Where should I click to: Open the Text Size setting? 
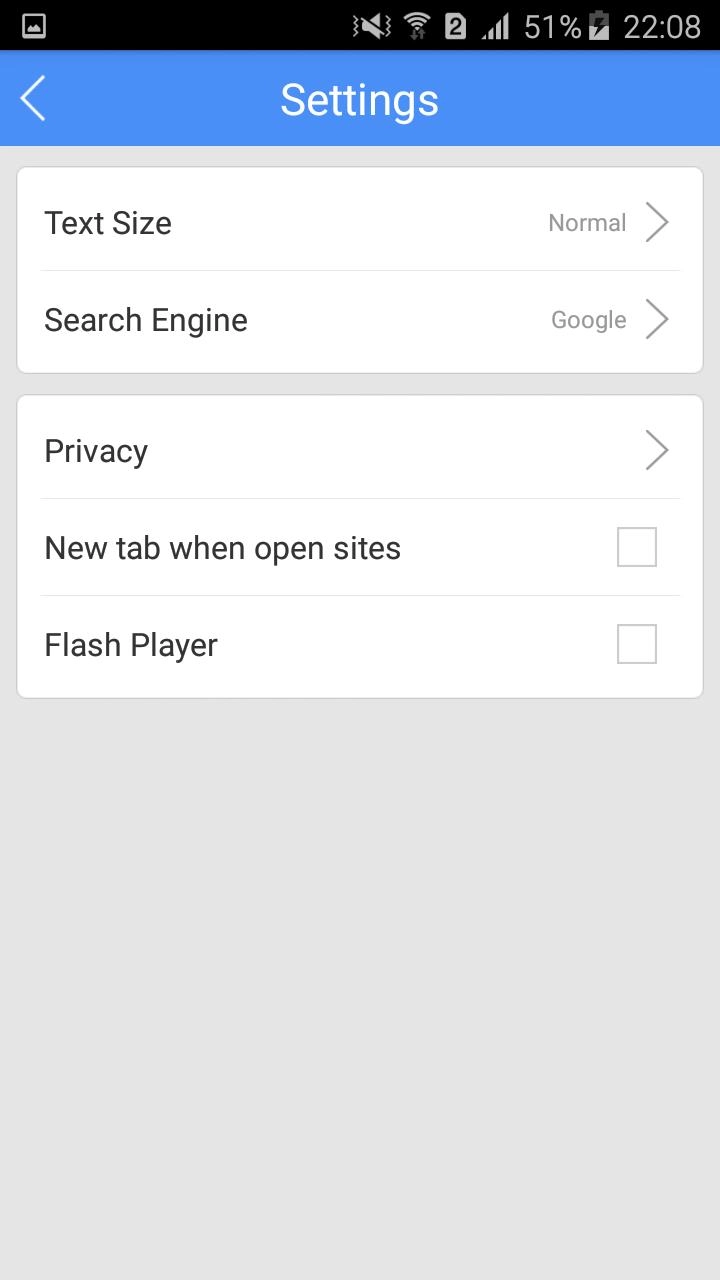click(360, 223)
